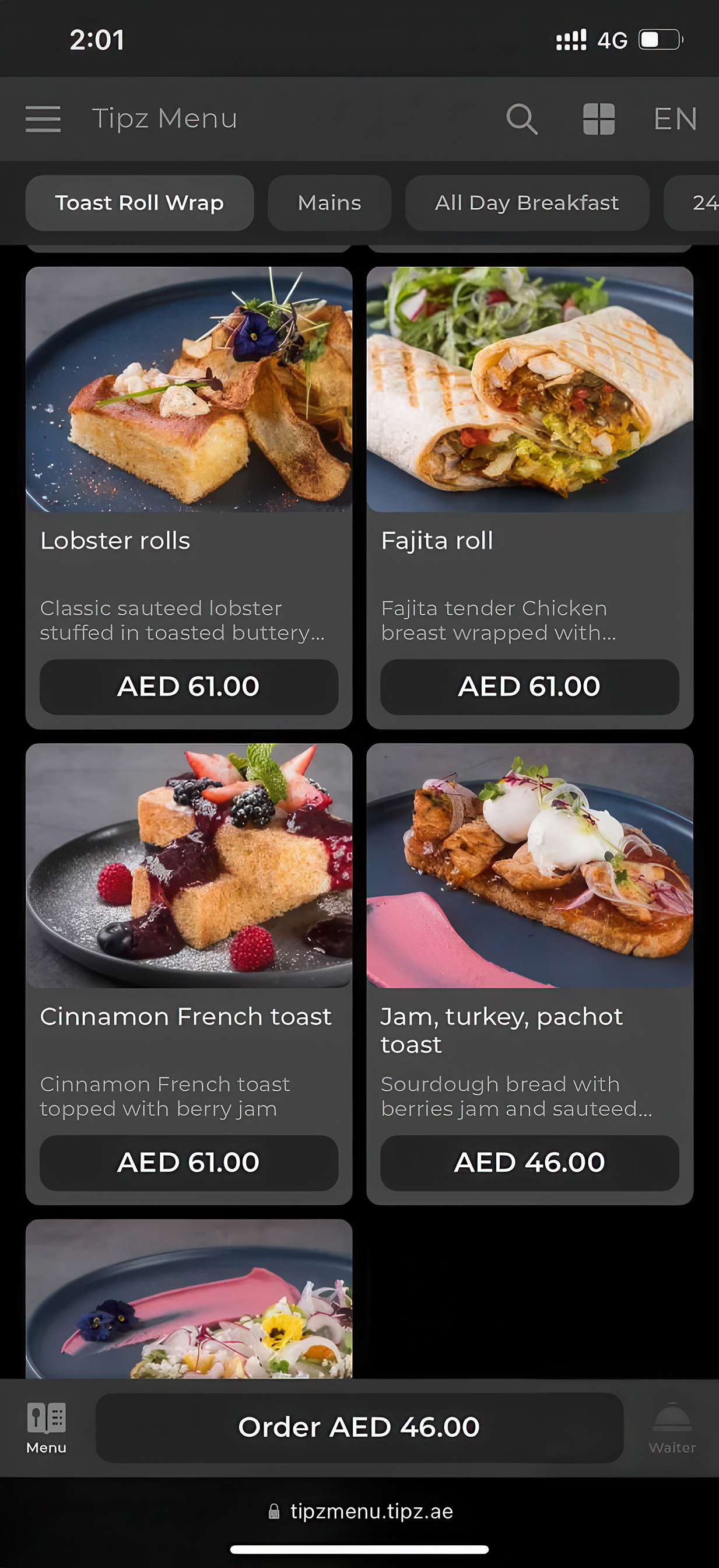
Task: Add Cinnamon French toast for AED 61.00
Action: 188,1163
